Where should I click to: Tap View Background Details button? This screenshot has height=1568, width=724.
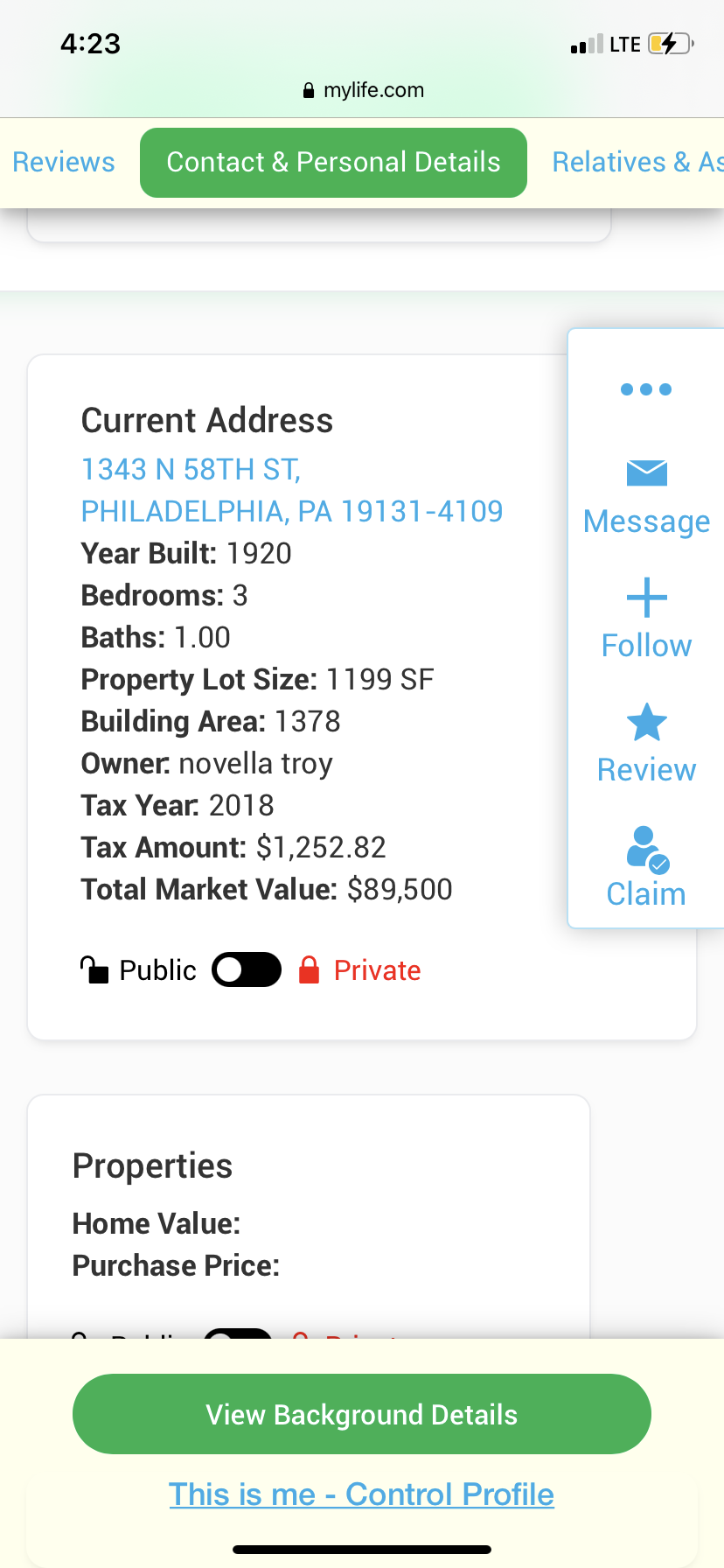(x=362, y=1414)
